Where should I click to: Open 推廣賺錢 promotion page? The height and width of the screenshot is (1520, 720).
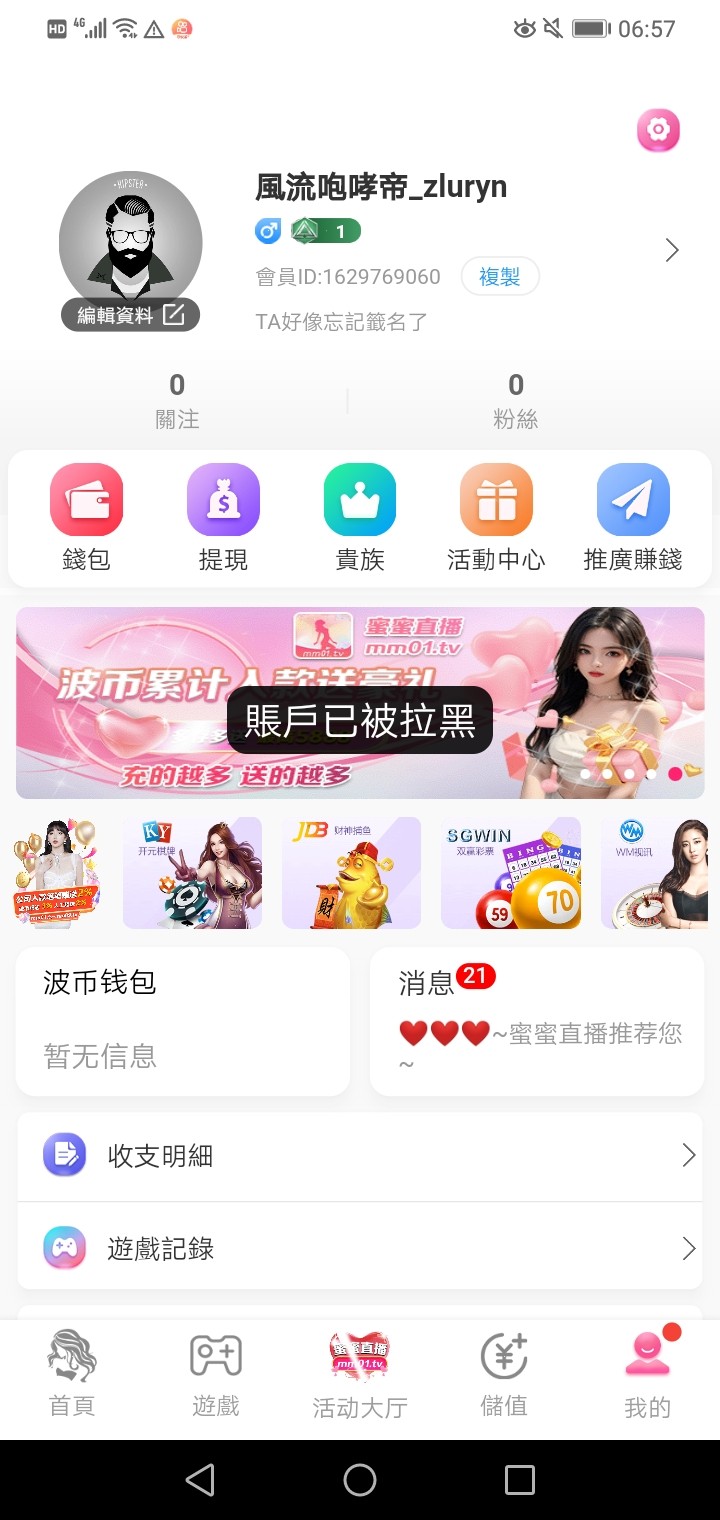pyautogui.click(x=633, y=517)
